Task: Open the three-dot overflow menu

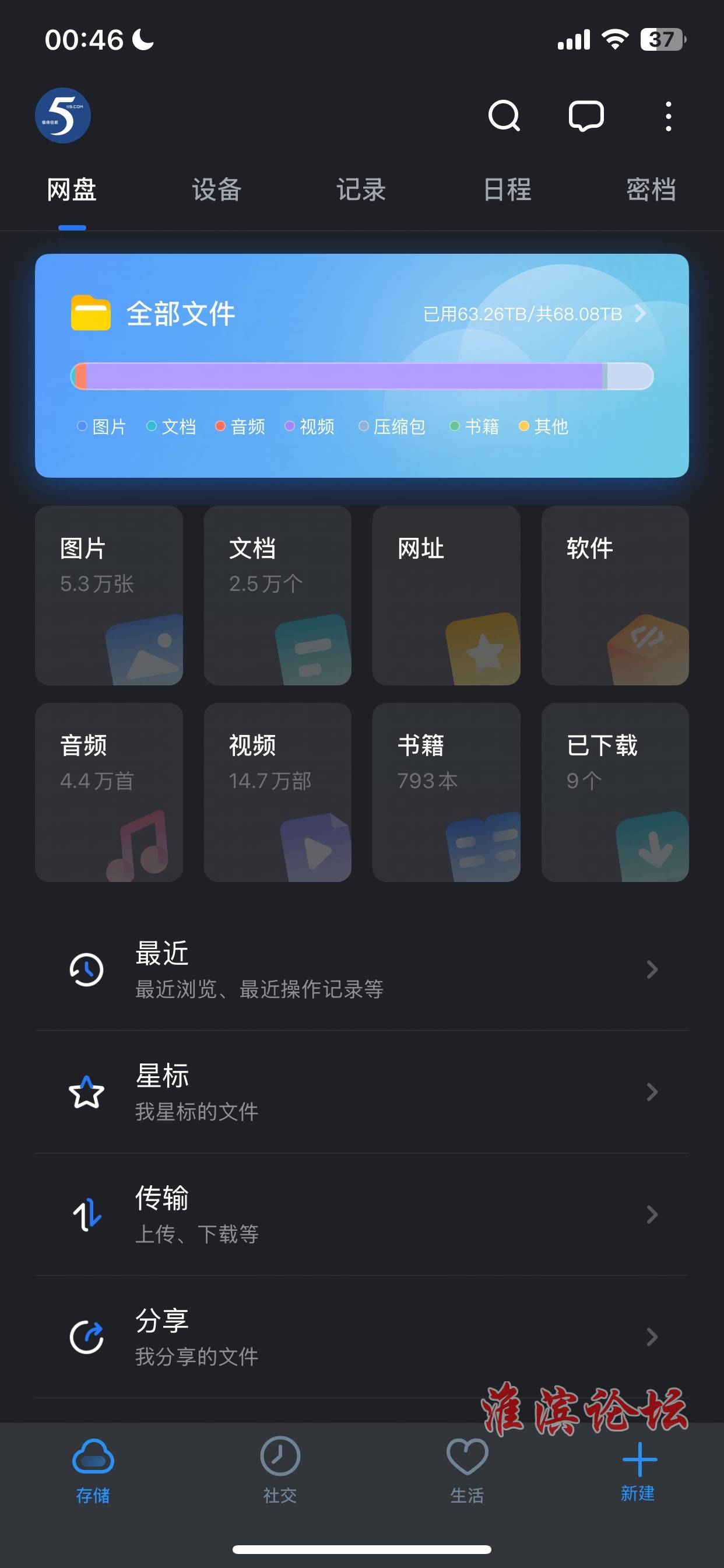Action: pos(668,116)
